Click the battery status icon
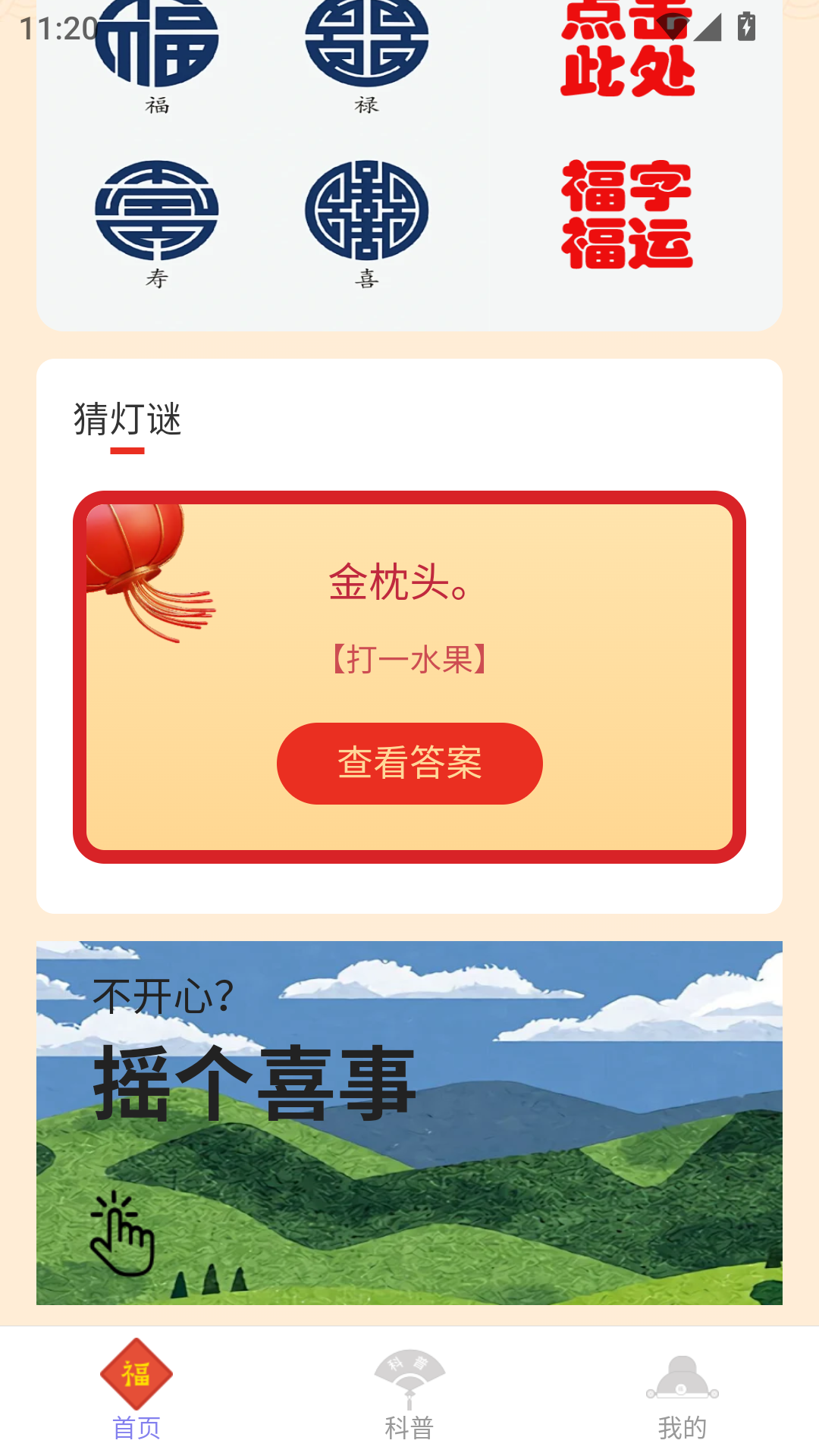The height and width of the screenshot is (1456, 819). point(745,27)
